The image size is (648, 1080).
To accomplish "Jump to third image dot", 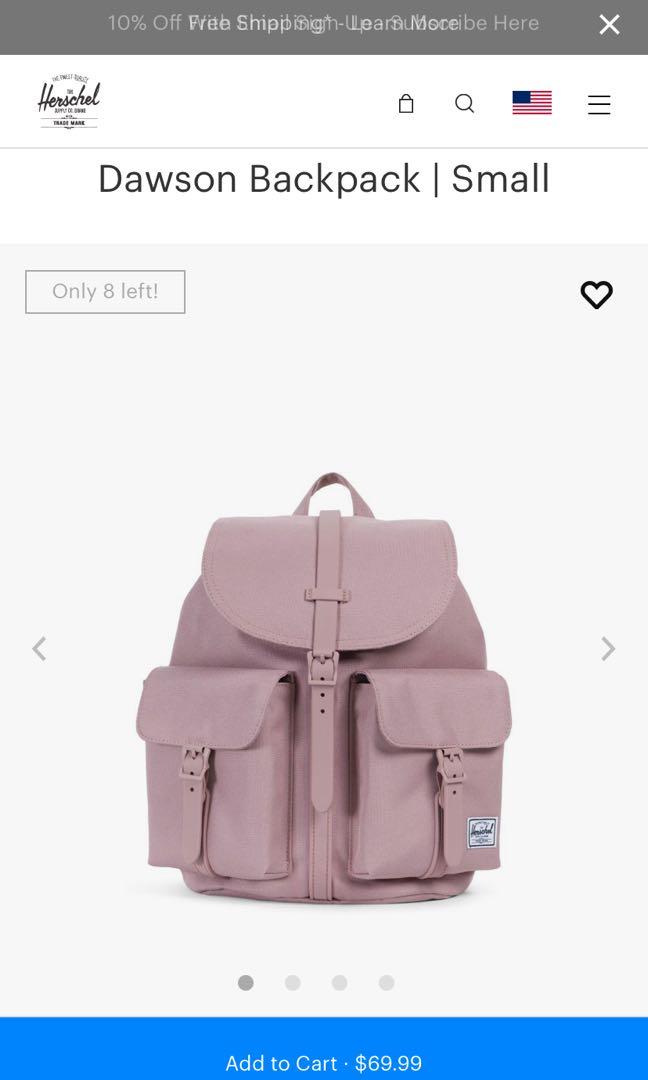I will click(x=339, y=983).
